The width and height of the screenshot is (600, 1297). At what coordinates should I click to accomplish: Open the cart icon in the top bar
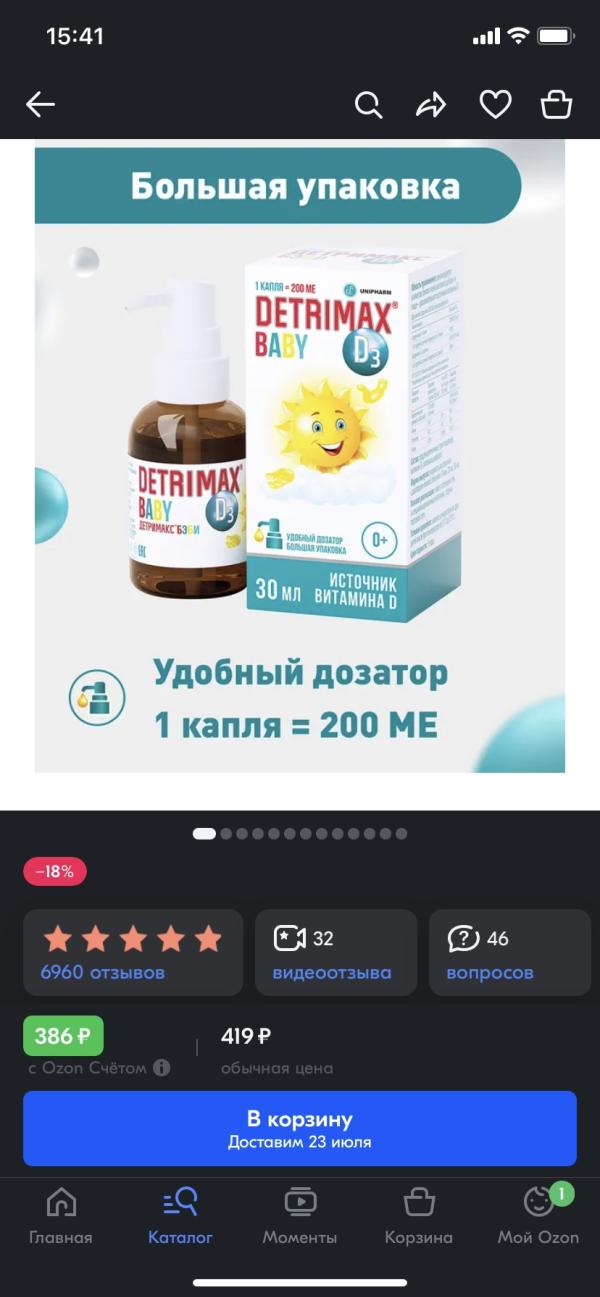[556, 104]
